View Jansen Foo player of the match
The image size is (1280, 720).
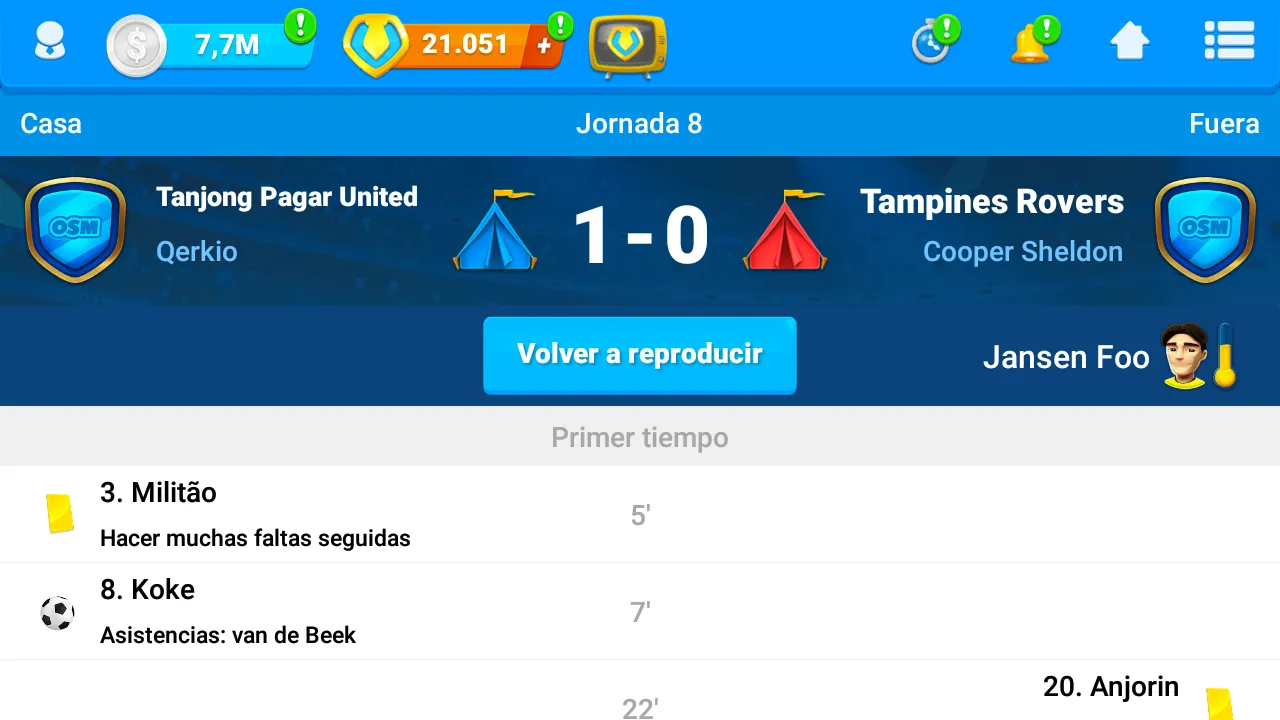[1110, 356]
